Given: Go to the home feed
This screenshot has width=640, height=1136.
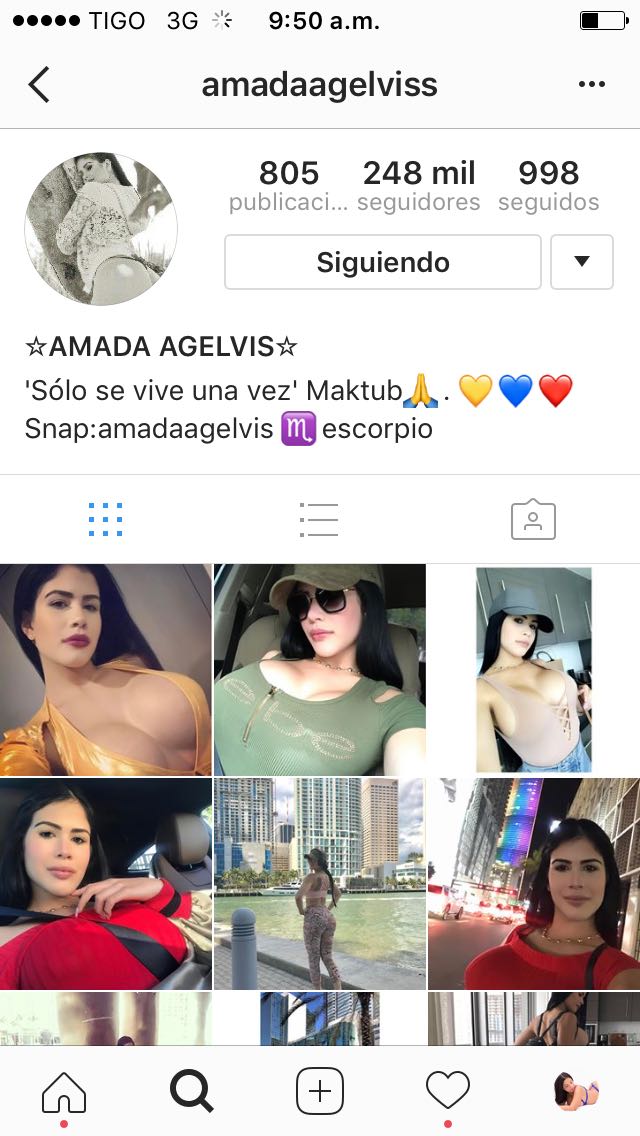Looking at the screenshot, I should click(x=64, y=1090).
